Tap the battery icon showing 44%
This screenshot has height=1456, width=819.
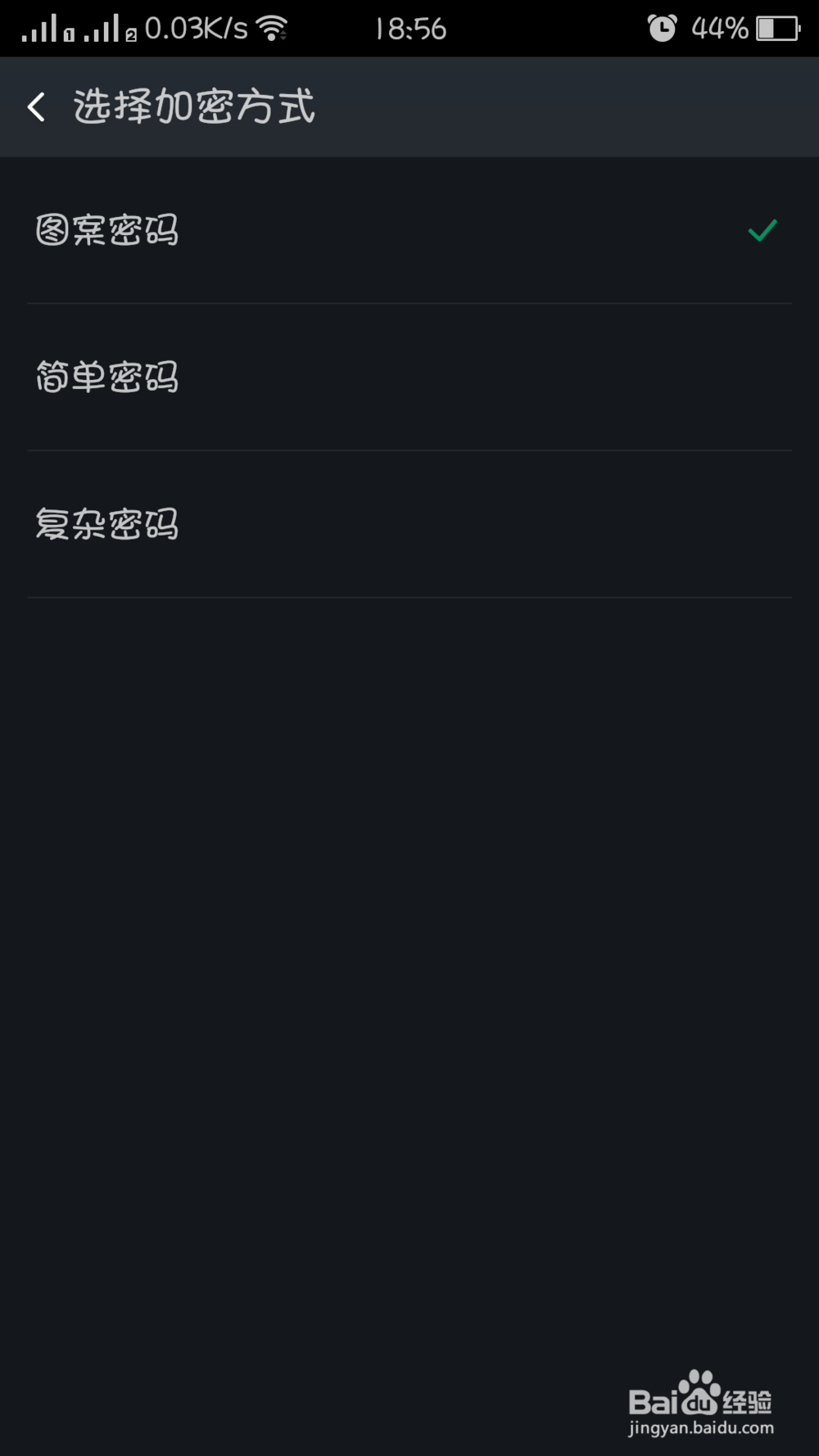click(x=773, y=29)
